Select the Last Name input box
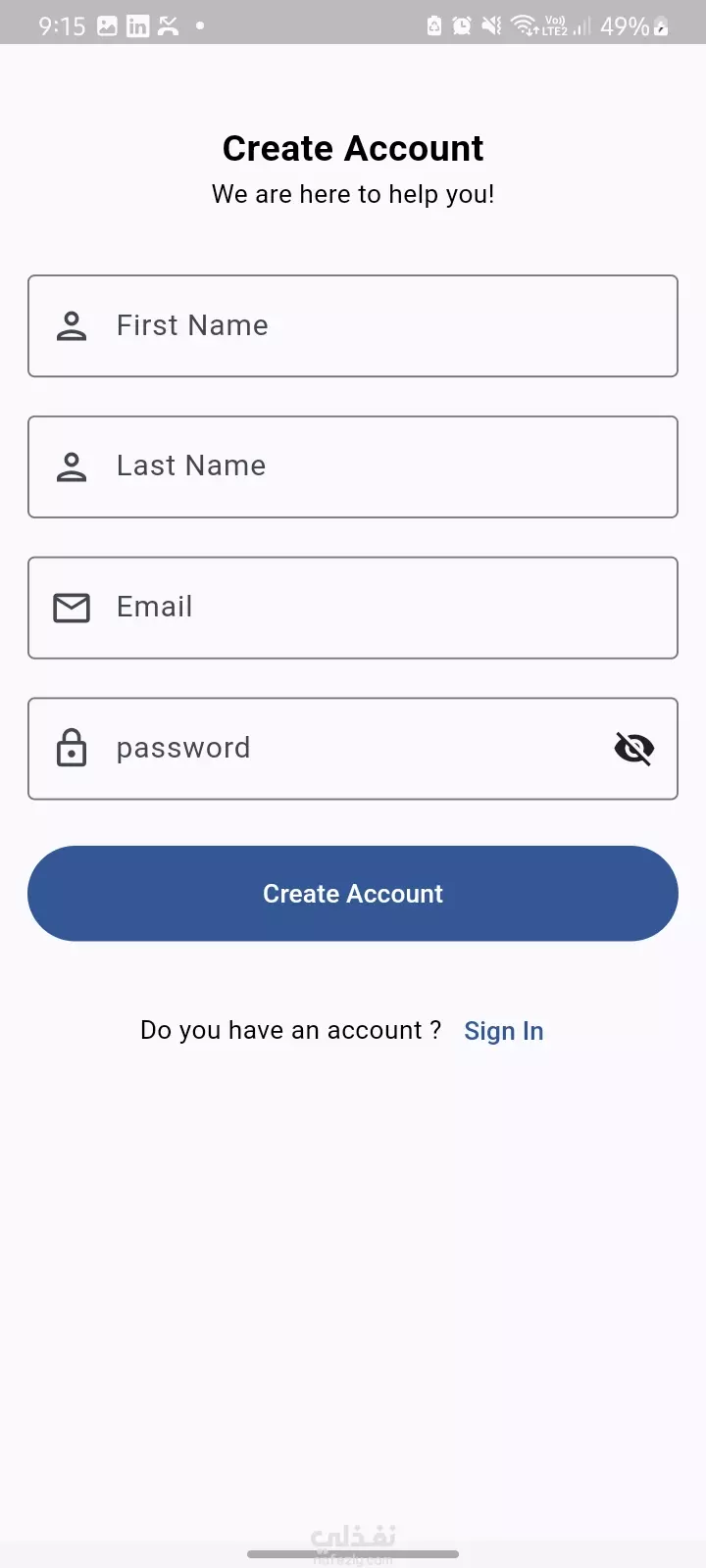706x1568 pixels. 353,466
